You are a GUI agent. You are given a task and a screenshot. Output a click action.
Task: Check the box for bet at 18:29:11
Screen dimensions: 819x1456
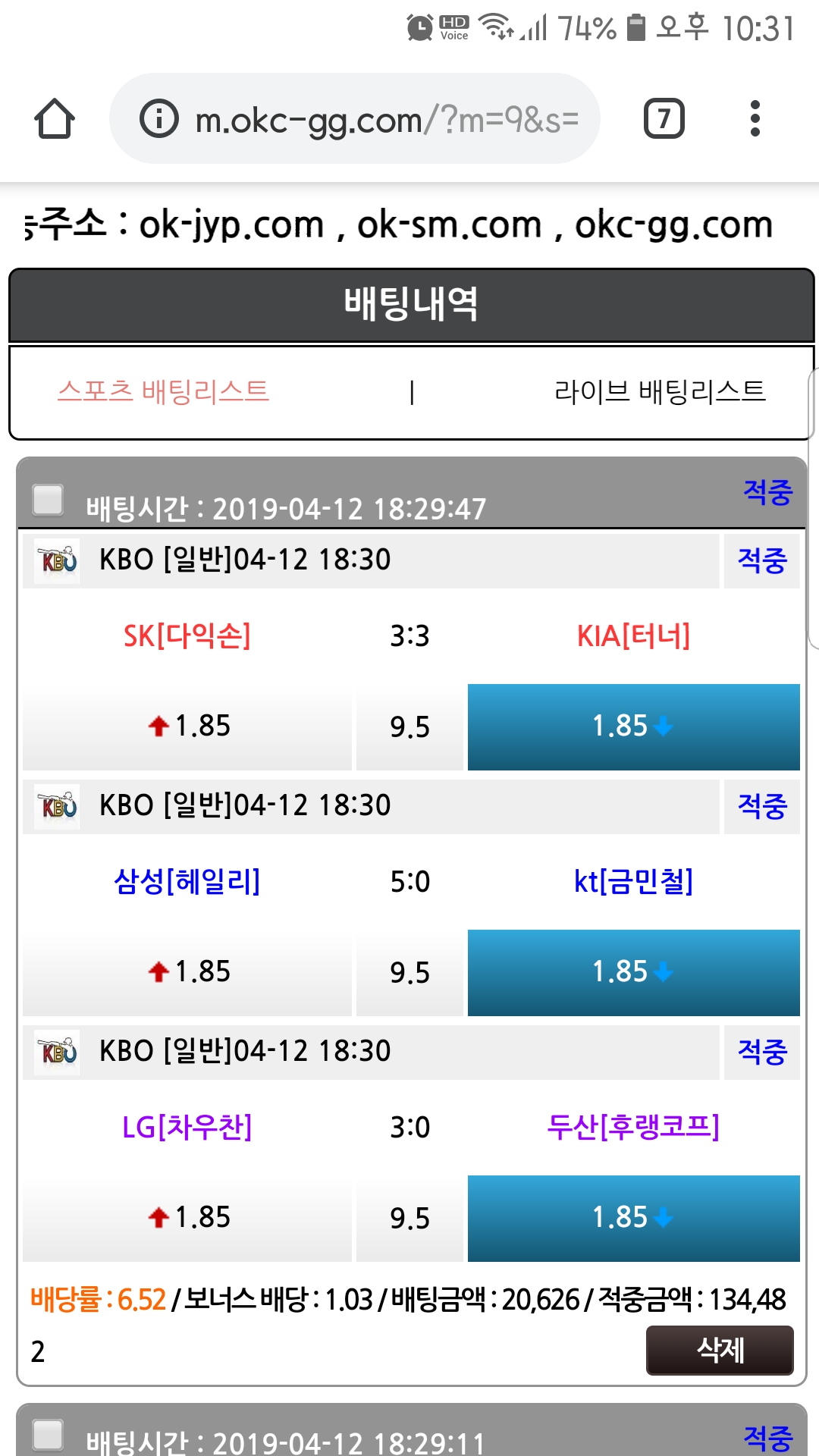tap(49, 1435)
